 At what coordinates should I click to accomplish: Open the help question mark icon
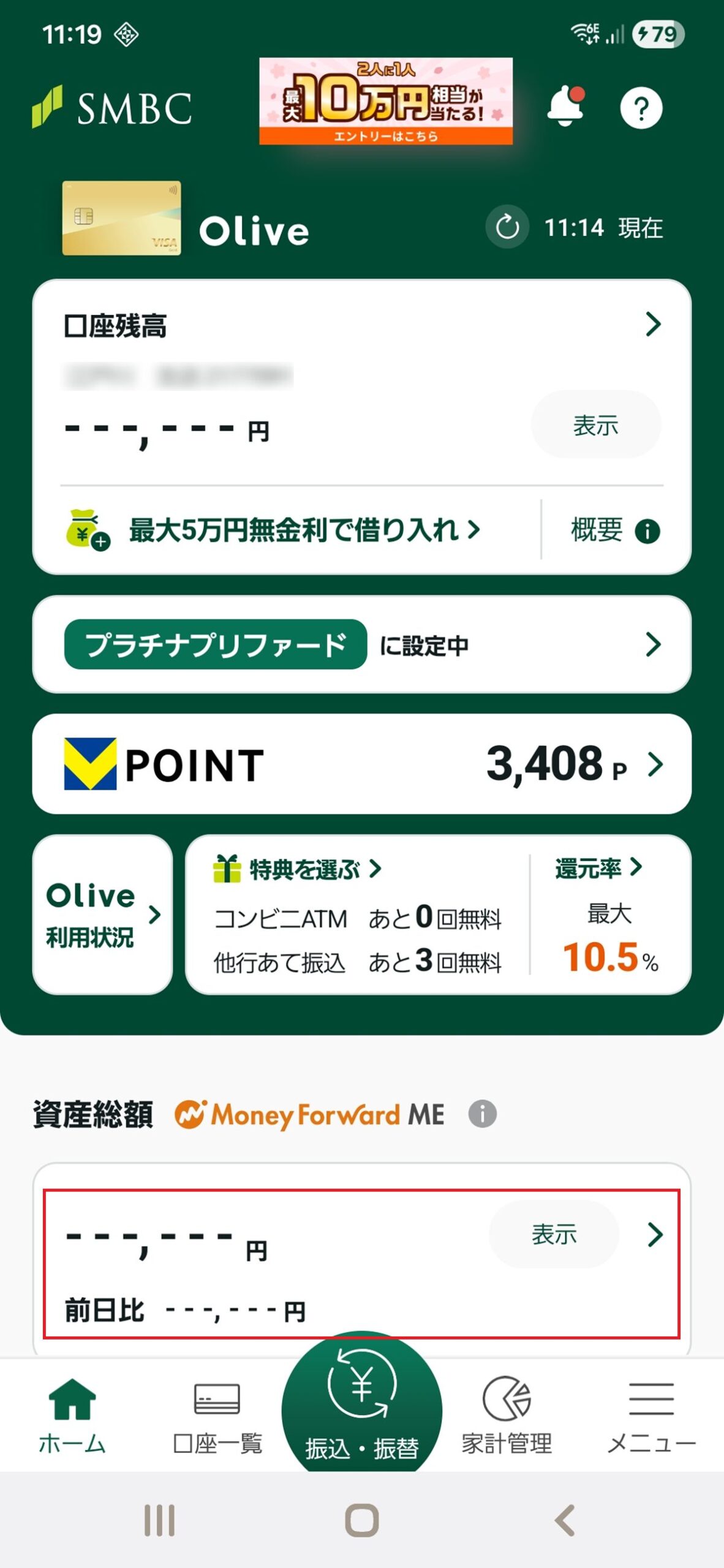641,108
